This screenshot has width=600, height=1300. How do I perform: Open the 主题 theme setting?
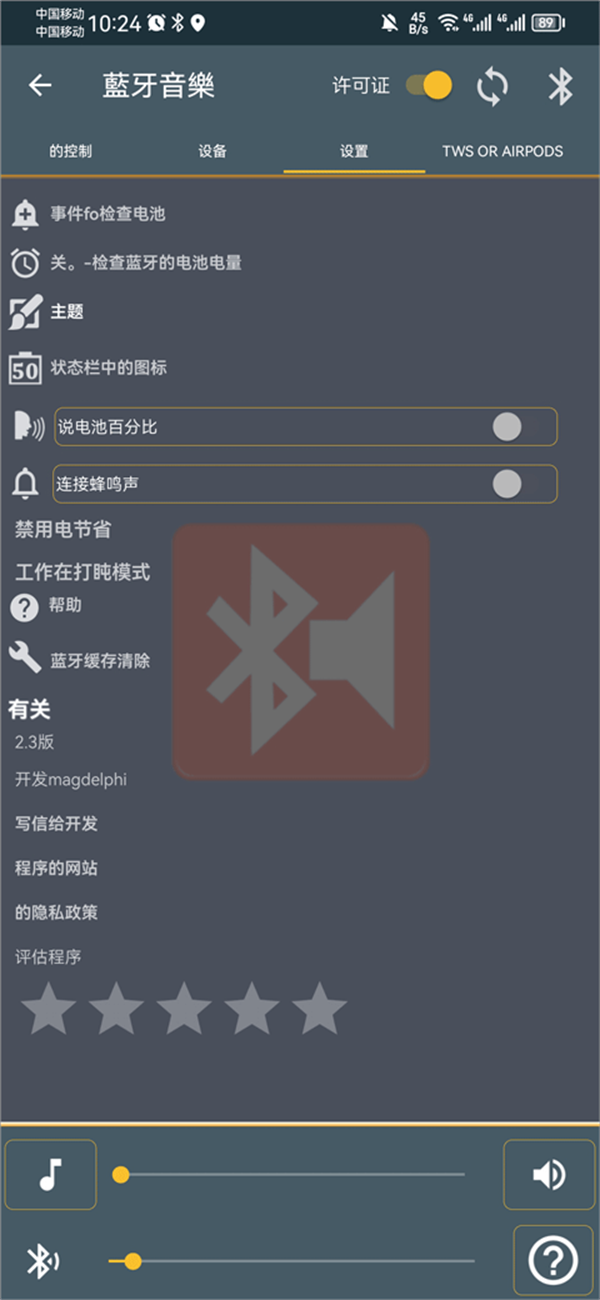point(66,312)
